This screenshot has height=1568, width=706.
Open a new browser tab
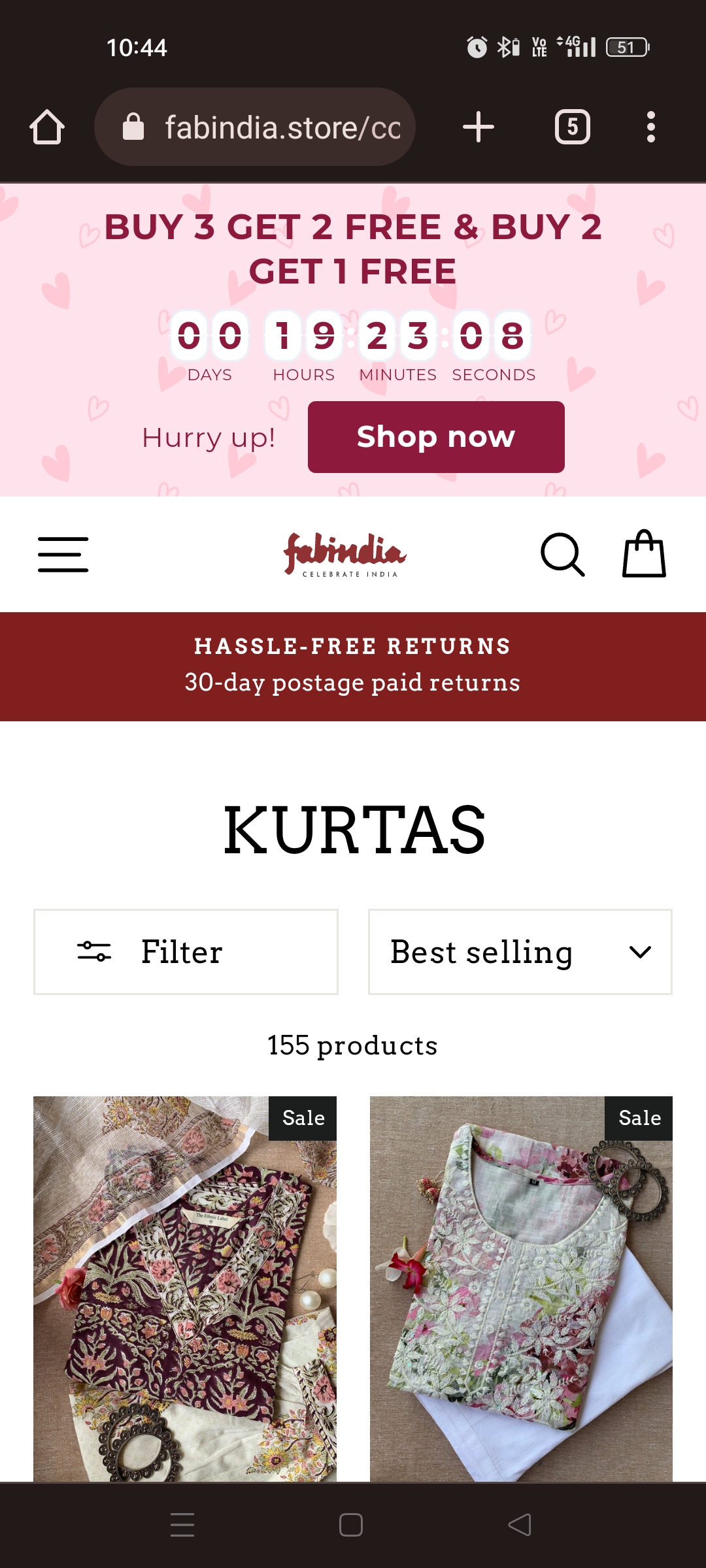click(478, 127)
